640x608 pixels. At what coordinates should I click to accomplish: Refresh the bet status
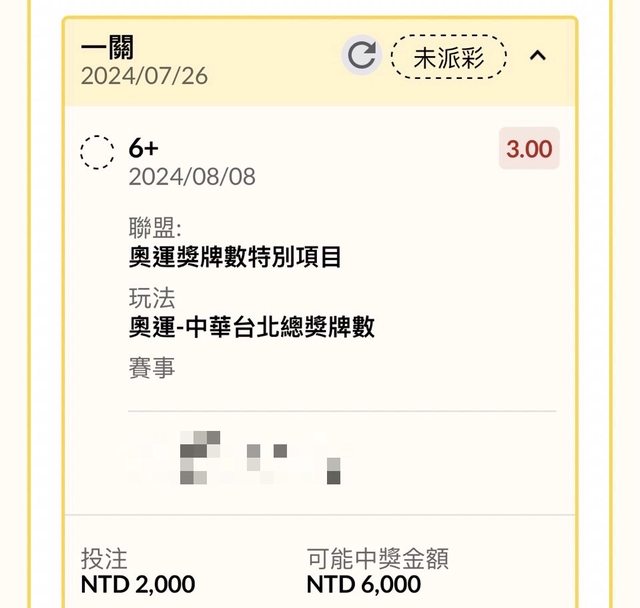coord(361,56)
